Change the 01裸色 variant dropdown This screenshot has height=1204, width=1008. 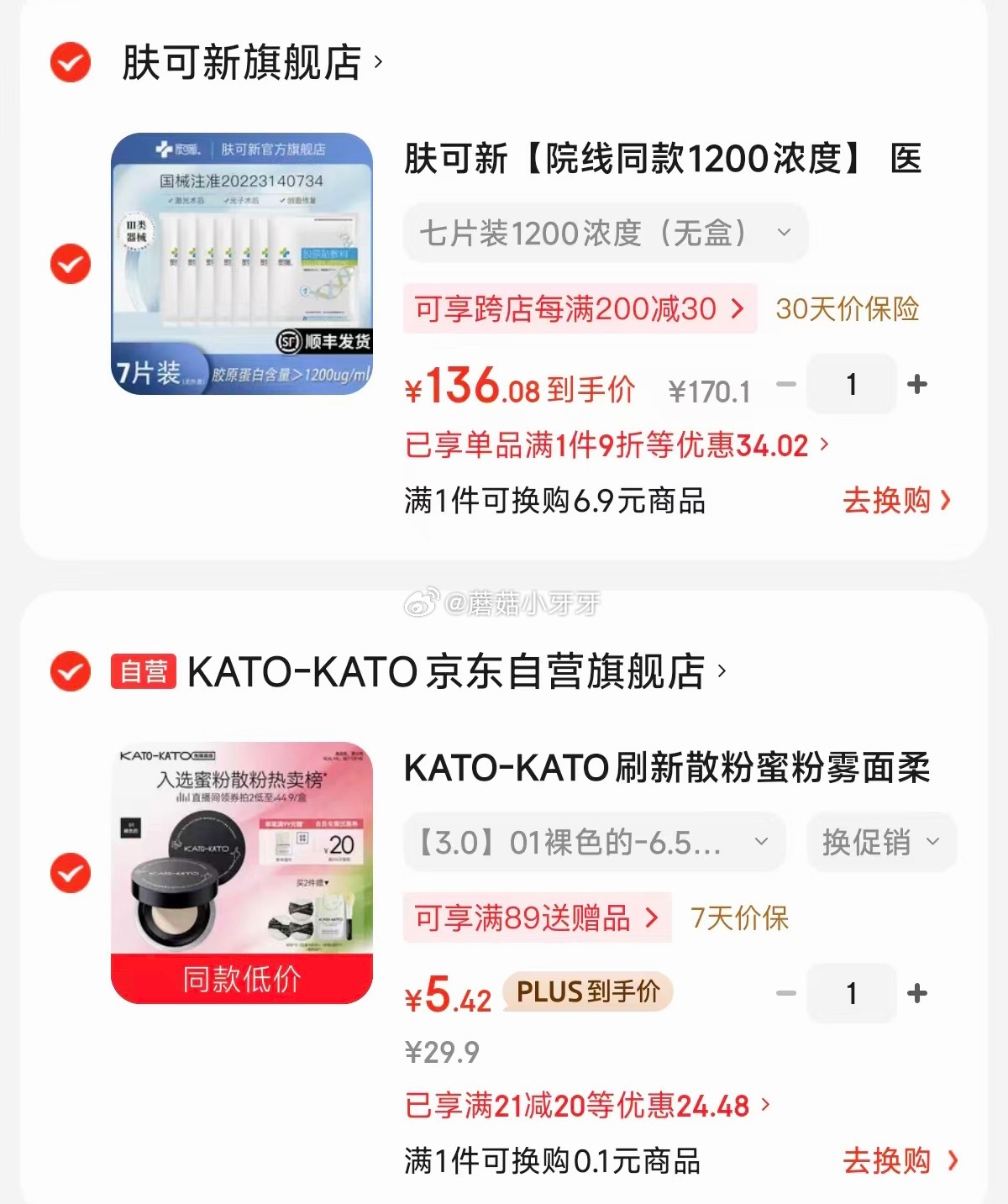(594, 842)
